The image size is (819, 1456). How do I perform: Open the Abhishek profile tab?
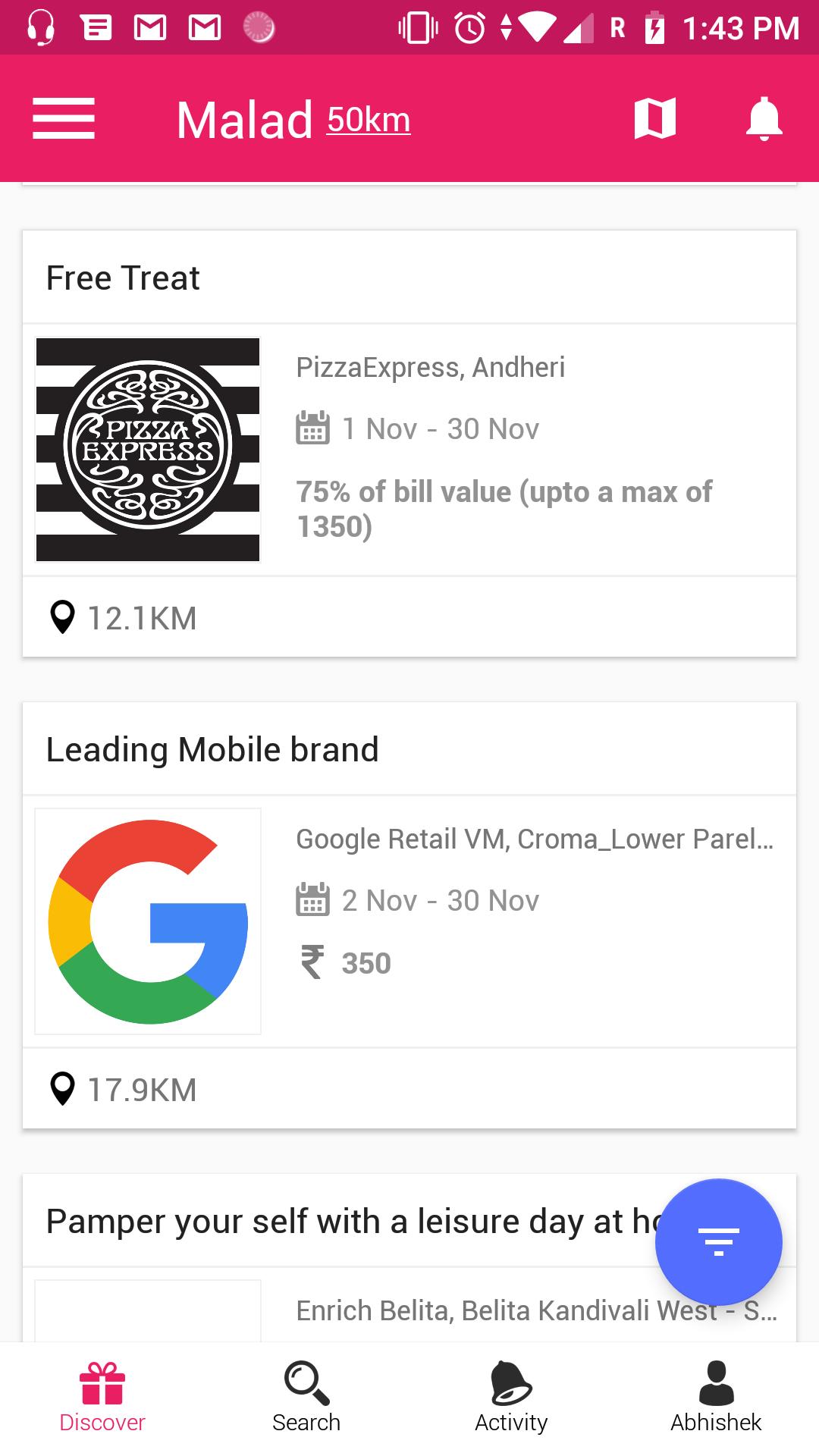point(716,1398)
